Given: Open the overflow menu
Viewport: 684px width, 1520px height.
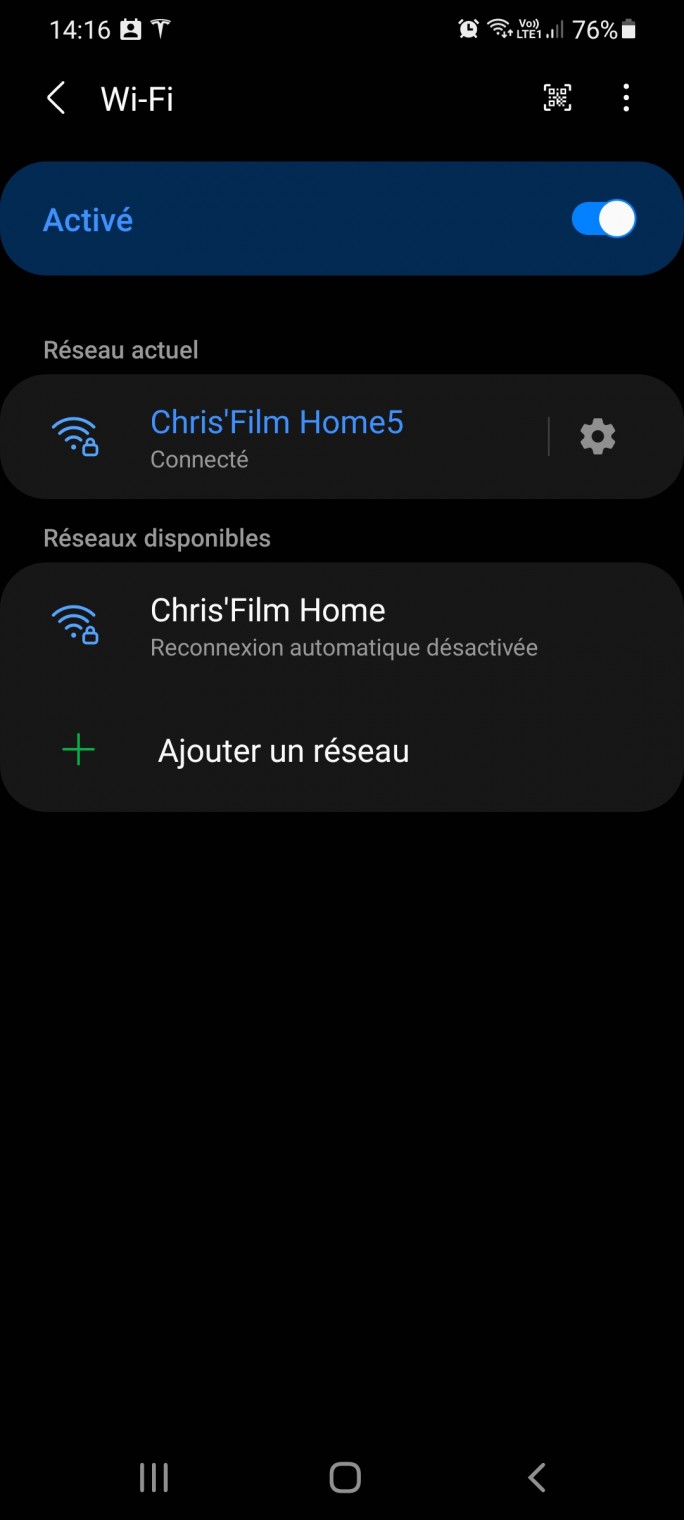Looking at the screenshot, I should click(626, 98).
